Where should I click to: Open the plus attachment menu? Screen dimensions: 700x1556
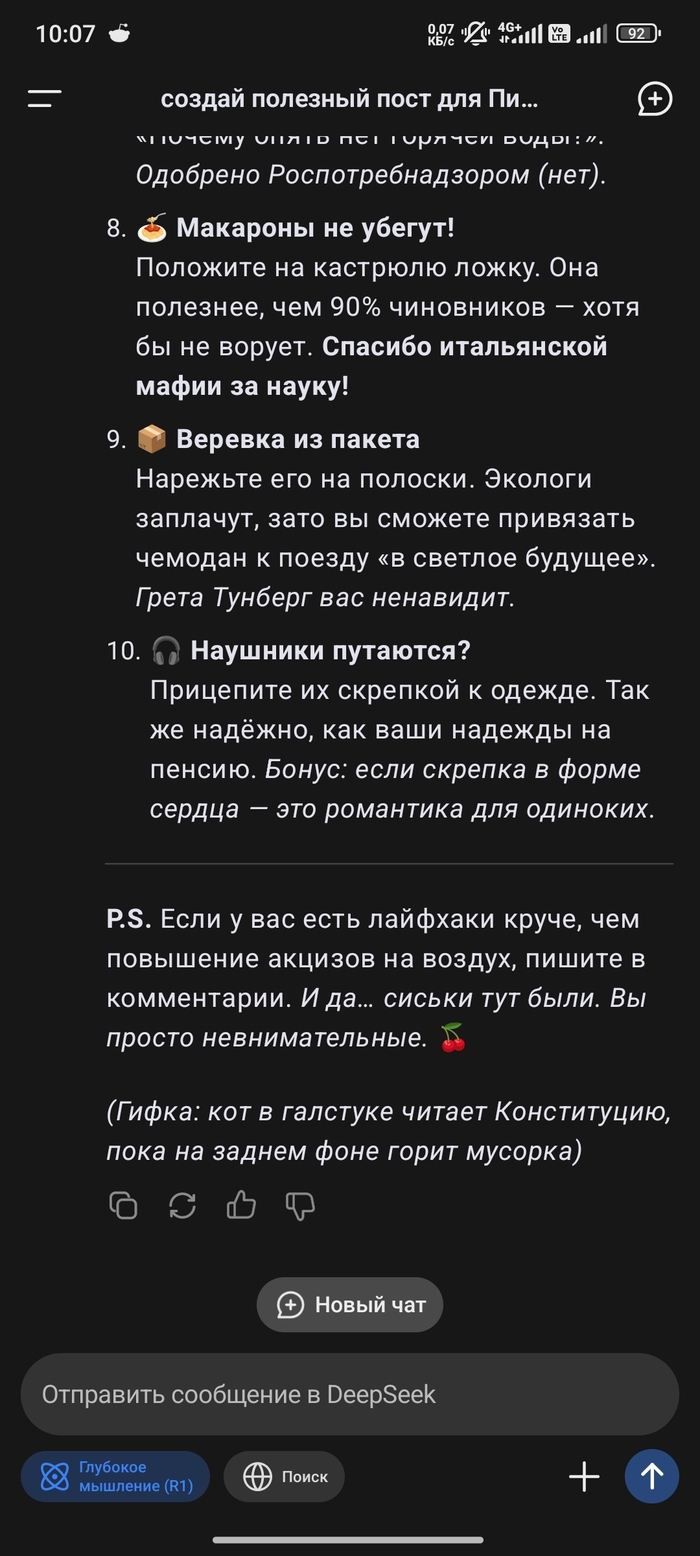pyautogui.click(x=584, y=1476)
